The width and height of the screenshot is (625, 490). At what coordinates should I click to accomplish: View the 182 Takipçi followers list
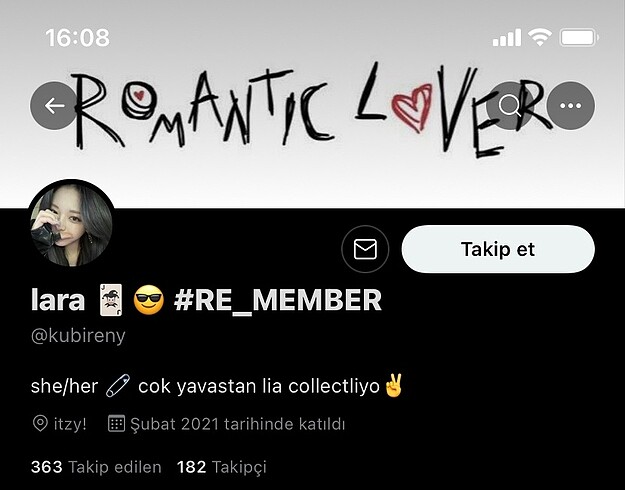[x=221, y=467]
